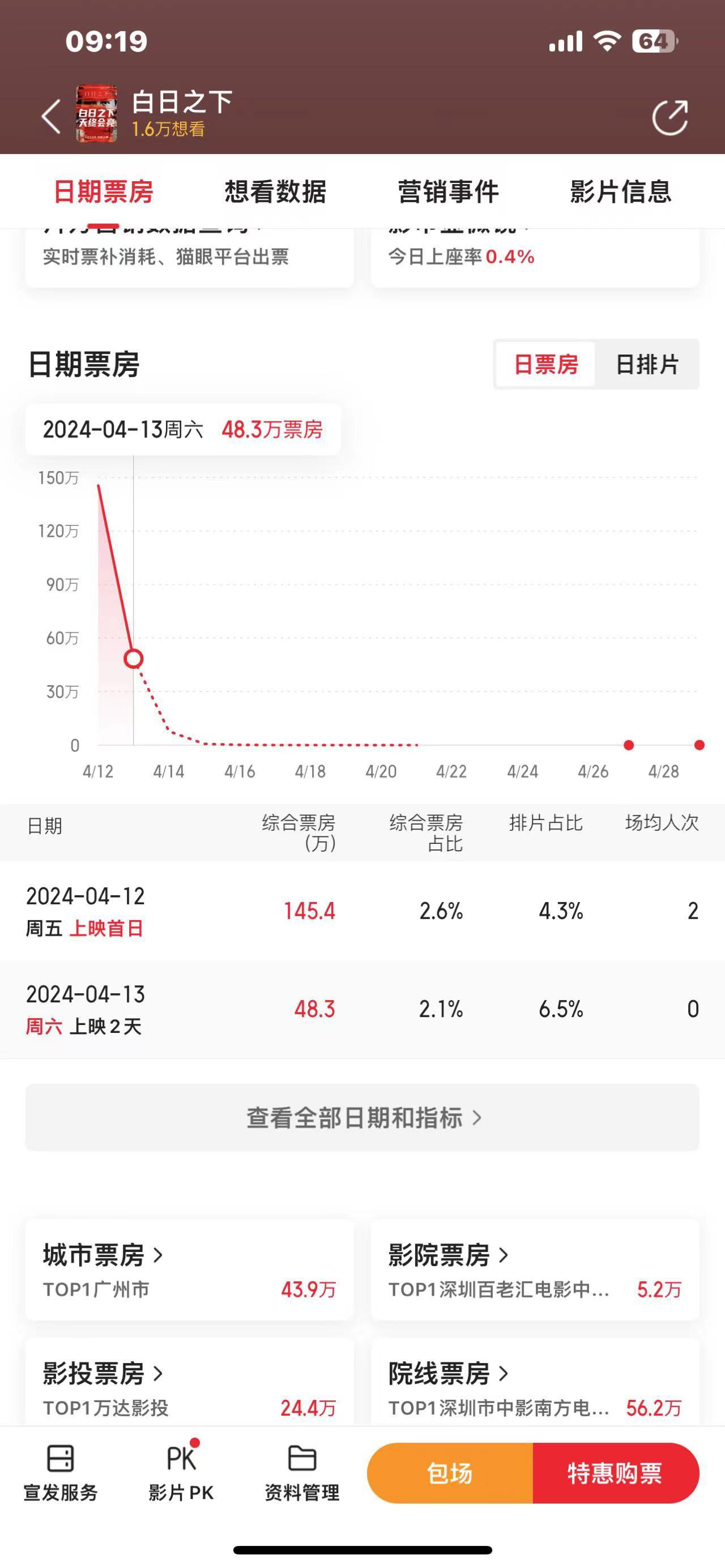Open 影片 PK comparison

(181, 1473)
